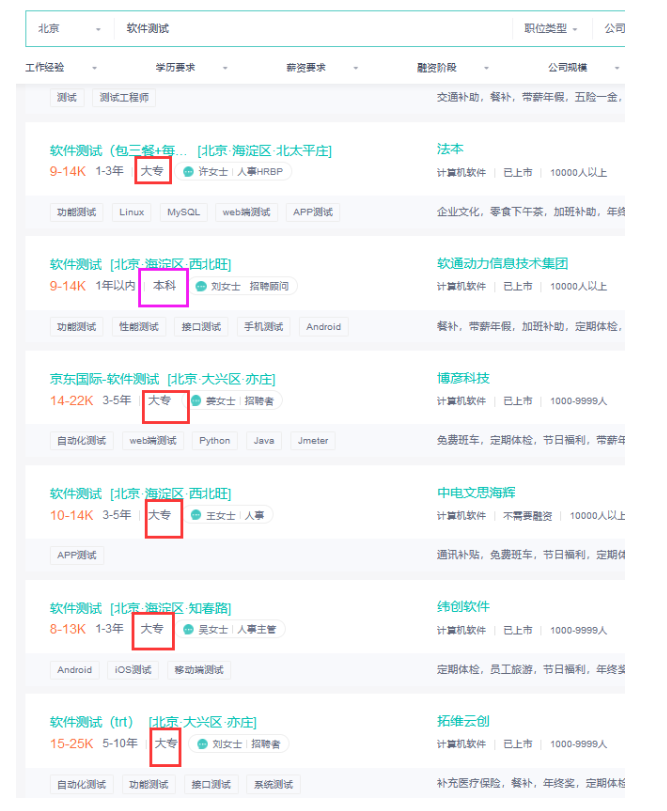Open the 北京 city dropdown
Image resolution: width=667 pixels, height=811 pixels.
(x=68, y=29)
